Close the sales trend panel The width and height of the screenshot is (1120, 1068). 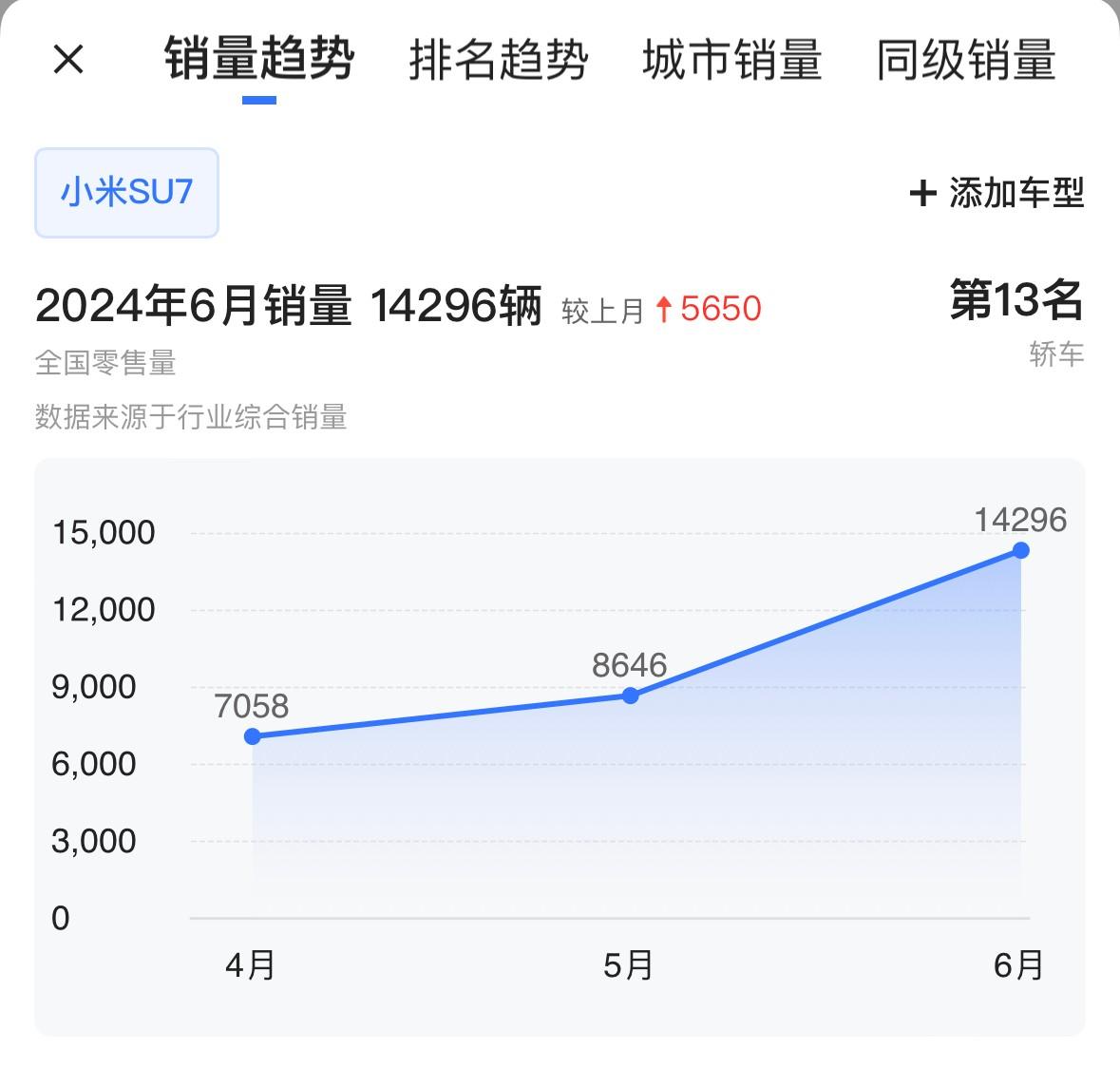(68, 60)
